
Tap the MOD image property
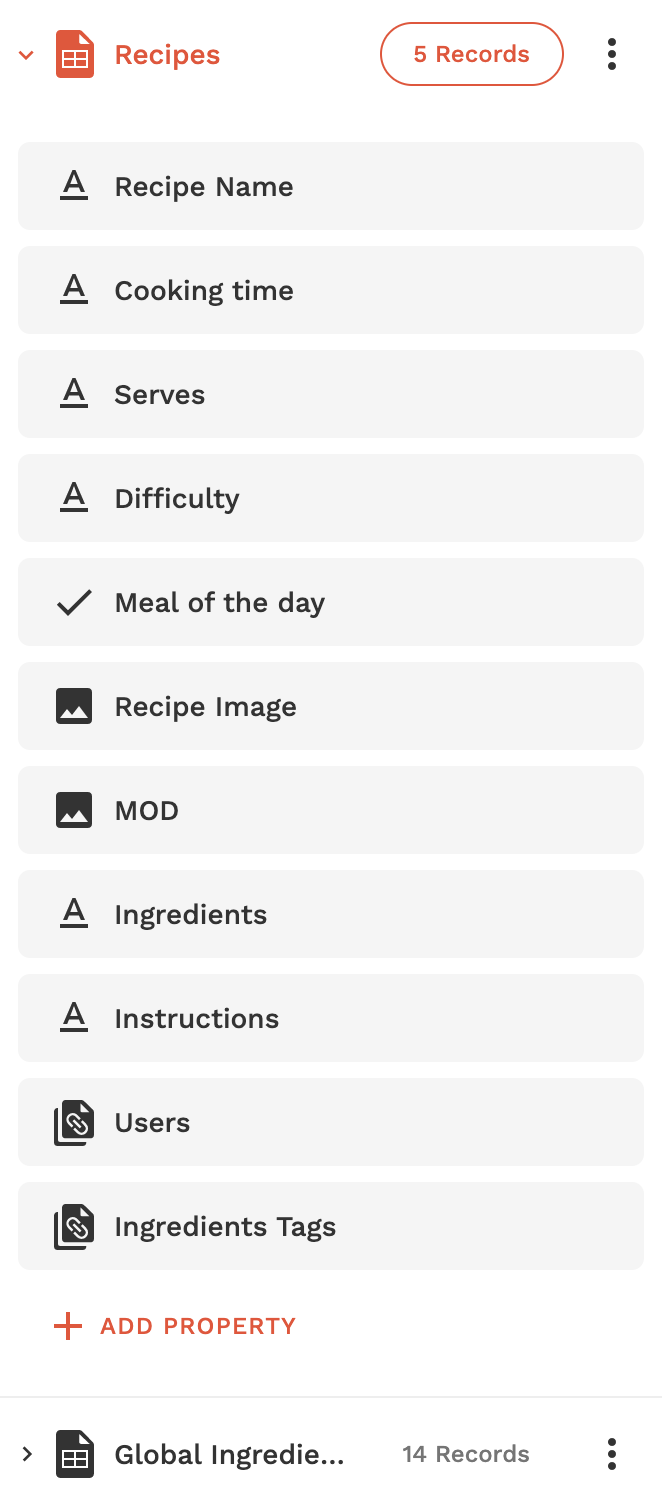click(x=330, y=810)
